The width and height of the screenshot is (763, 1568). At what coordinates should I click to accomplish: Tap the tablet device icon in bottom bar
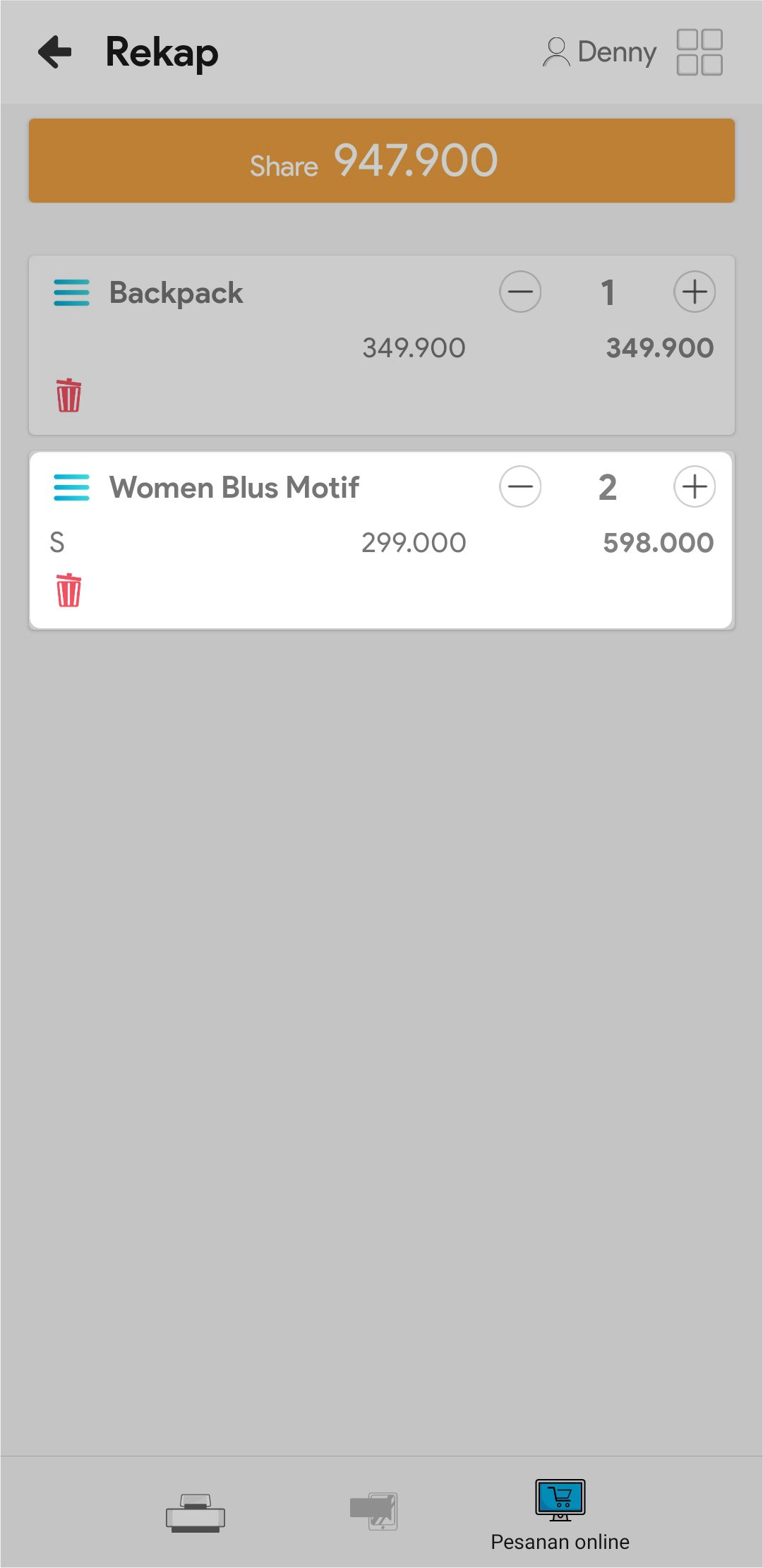(x=374, y=1511)
